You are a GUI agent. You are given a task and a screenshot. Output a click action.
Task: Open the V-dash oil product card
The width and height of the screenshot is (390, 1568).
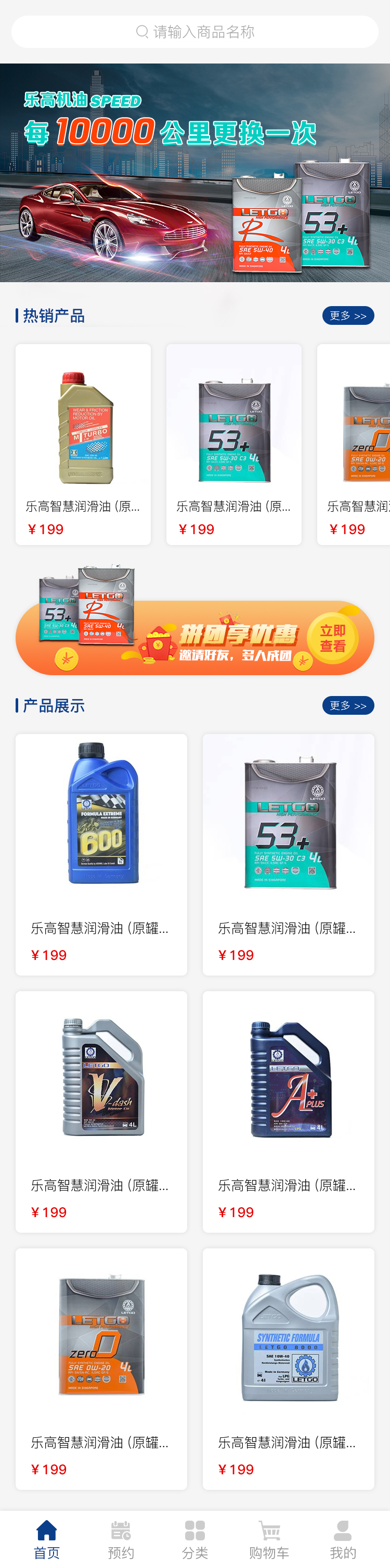click(101, 1111)
